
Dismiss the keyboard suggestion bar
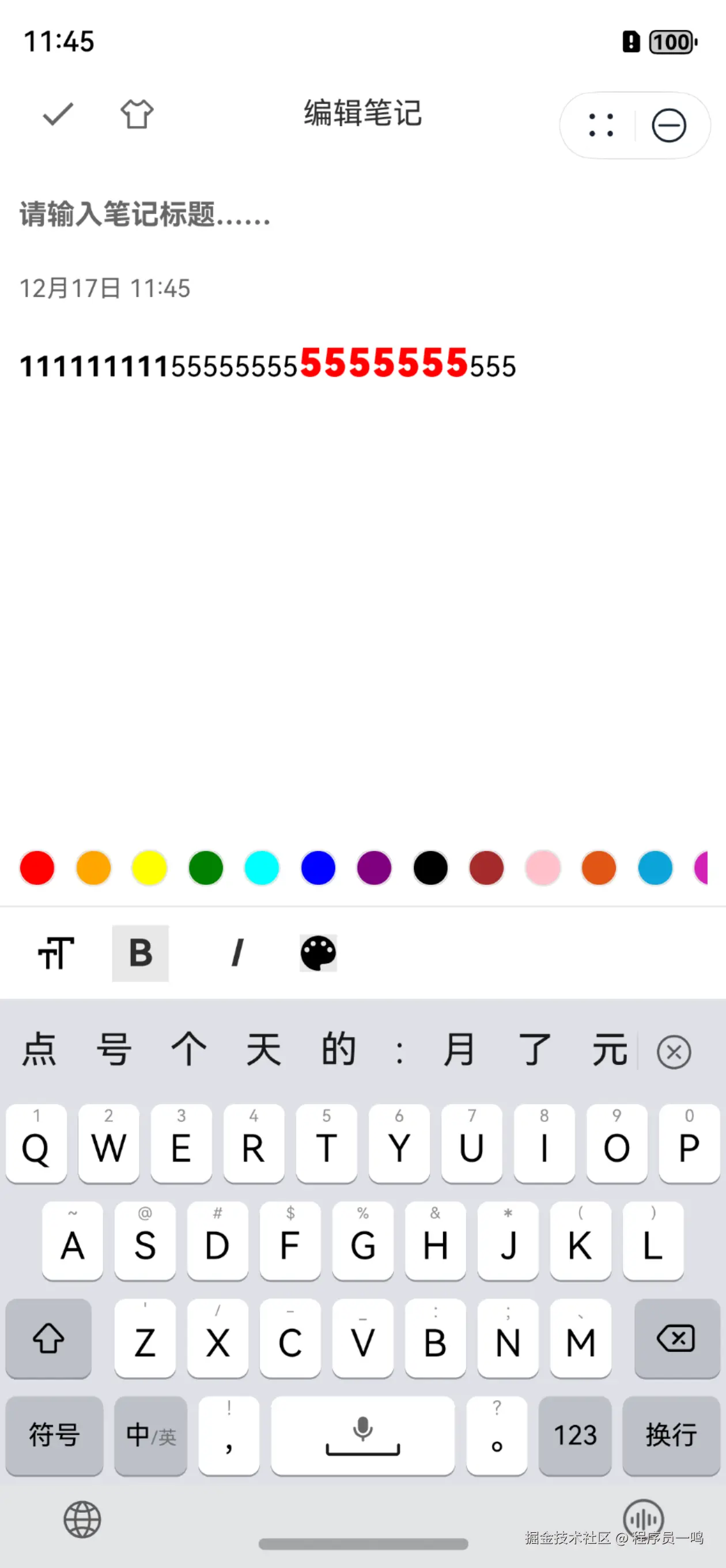(x=674, y=1051)
